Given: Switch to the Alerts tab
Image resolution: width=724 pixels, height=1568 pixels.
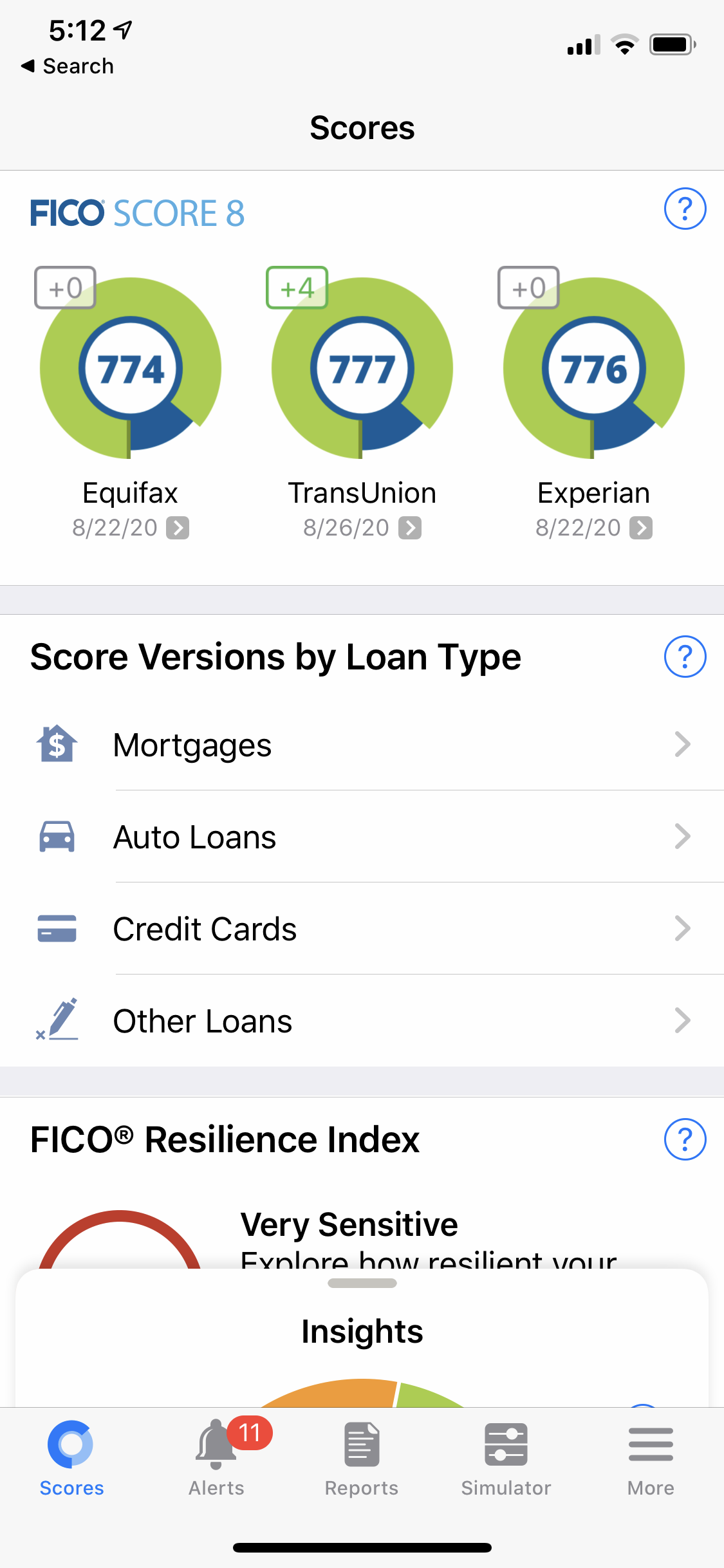Looking at the screenshot, I should point(217,1459).
